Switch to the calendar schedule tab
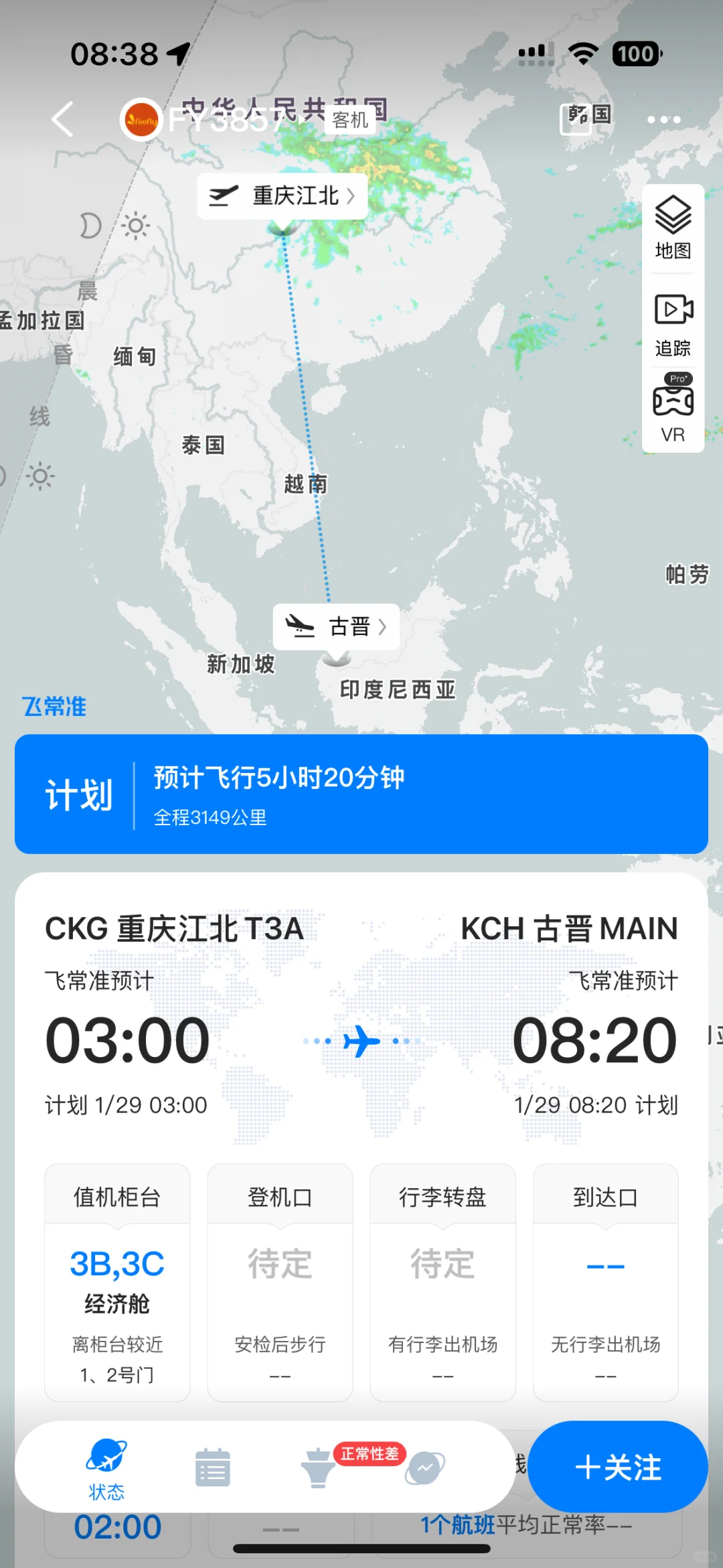 point(212,1466)
